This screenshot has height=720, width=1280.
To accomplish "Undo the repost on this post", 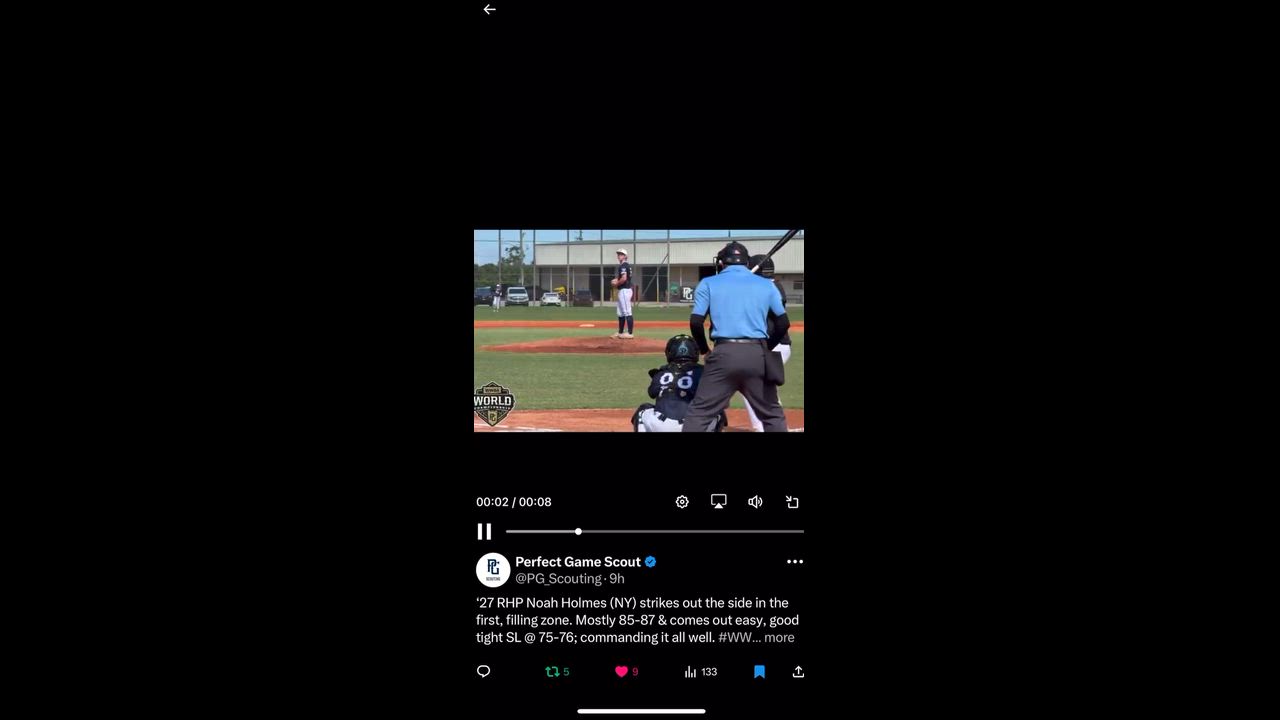I will [x=552, y=672].
